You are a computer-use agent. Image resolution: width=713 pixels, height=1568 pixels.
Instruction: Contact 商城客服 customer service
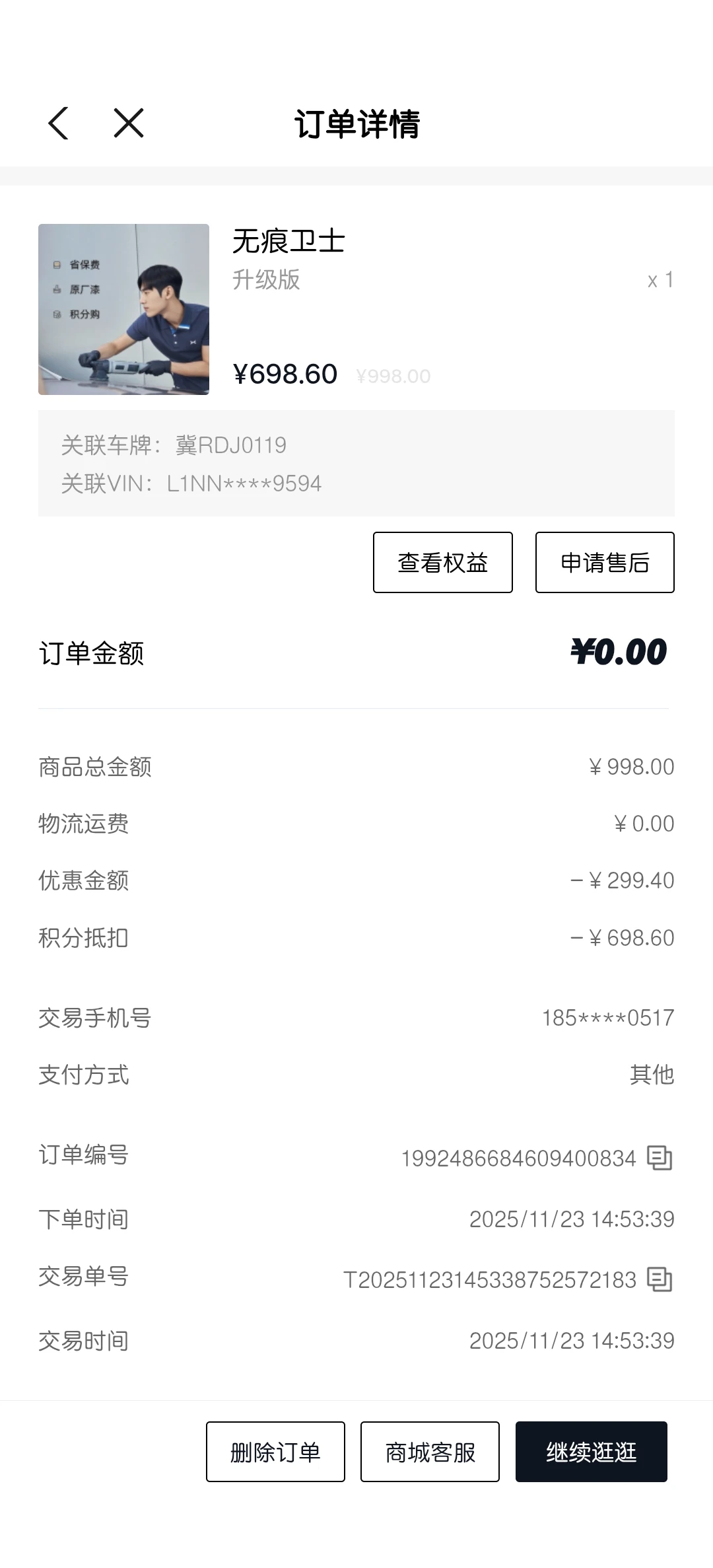(430, 1452)
